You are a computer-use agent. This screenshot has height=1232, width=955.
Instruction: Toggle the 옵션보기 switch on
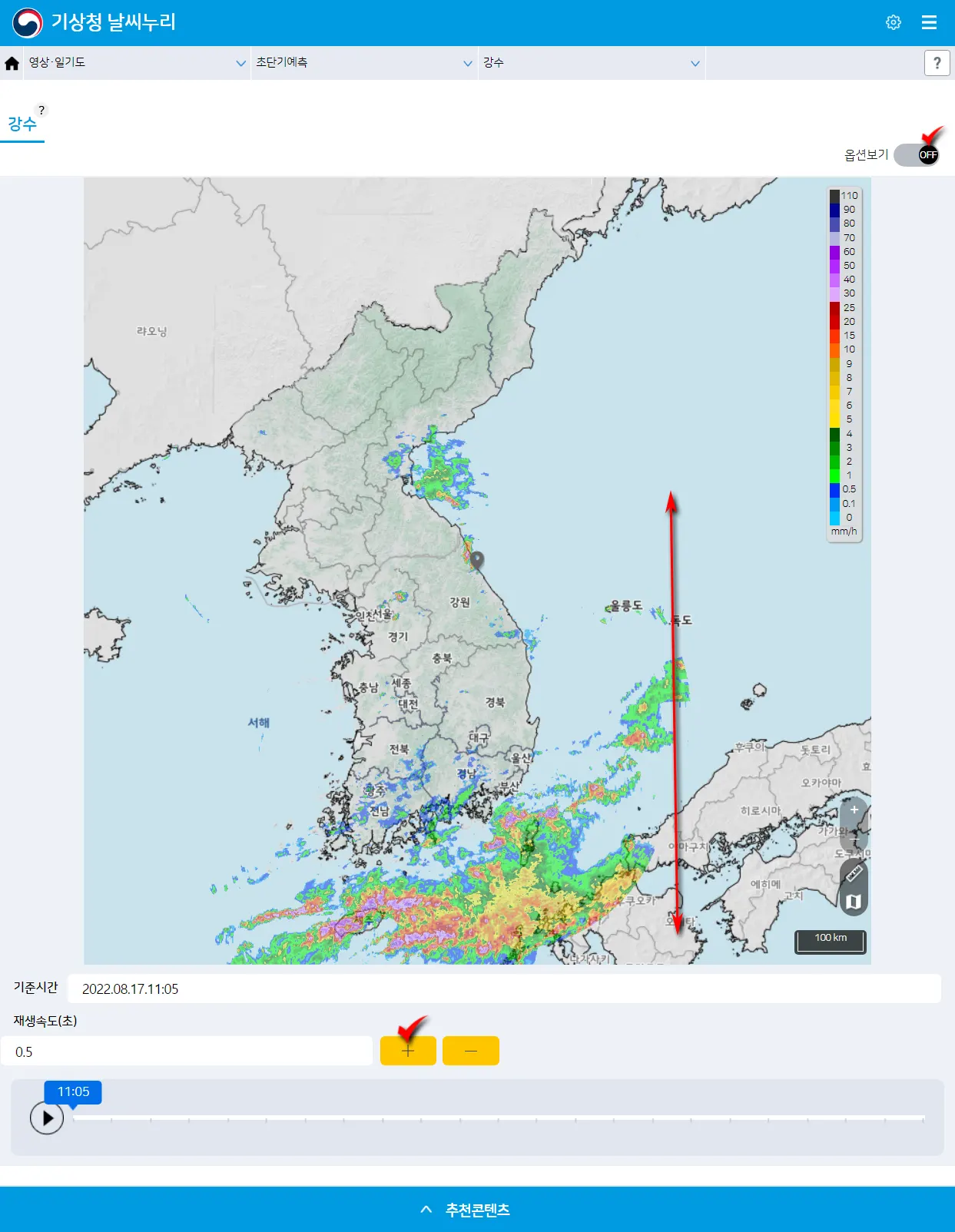click(916, 154)
